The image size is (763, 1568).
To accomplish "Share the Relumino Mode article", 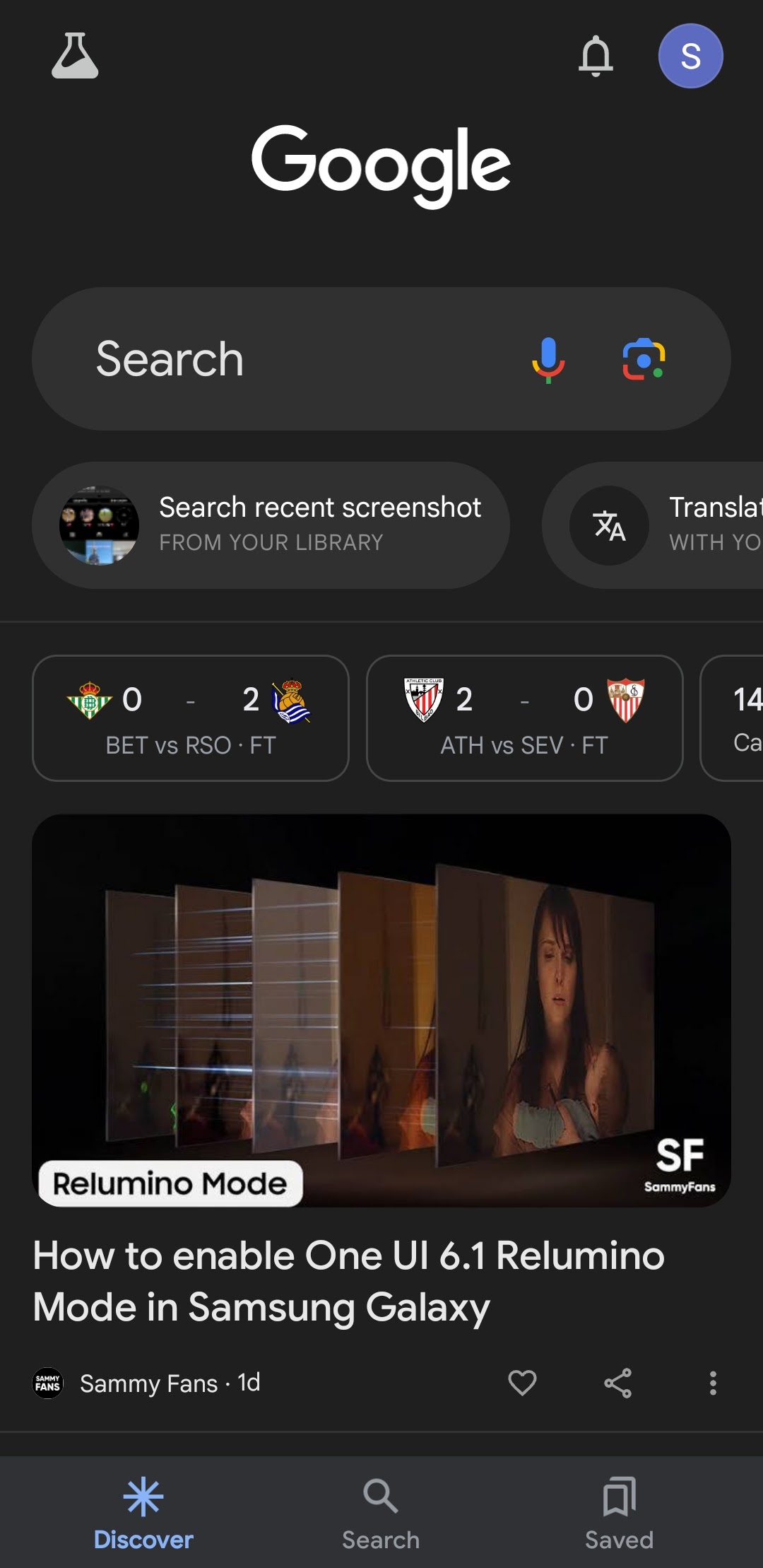I will pos(617,1382).
